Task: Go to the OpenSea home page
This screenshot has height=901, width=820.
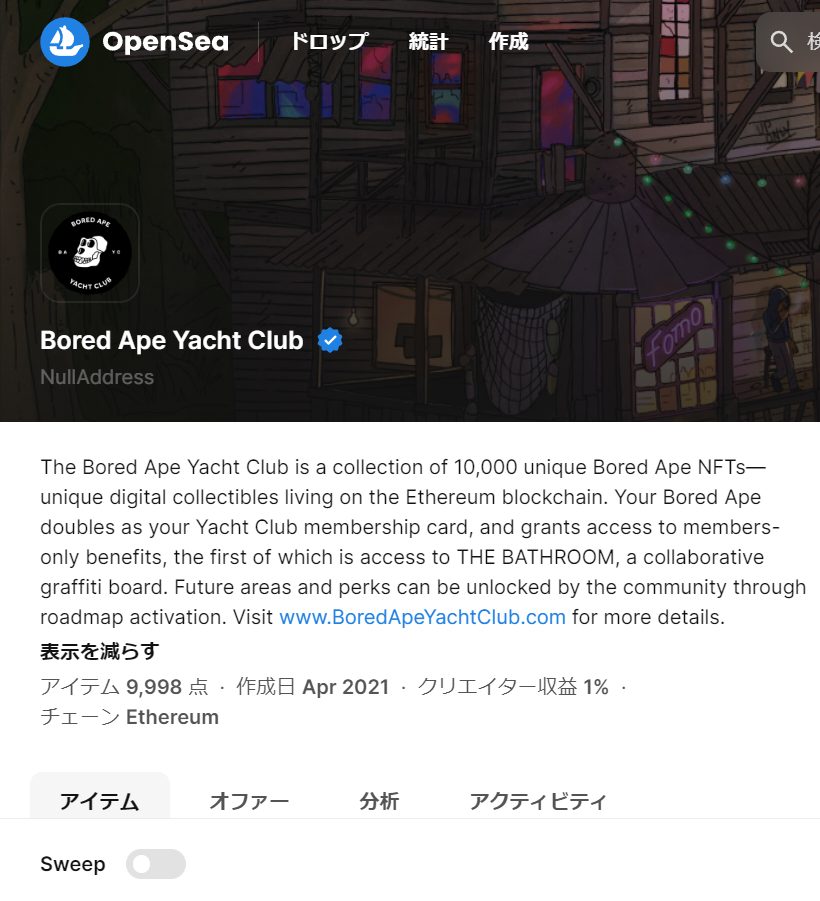Action: [x=134, y=42]
